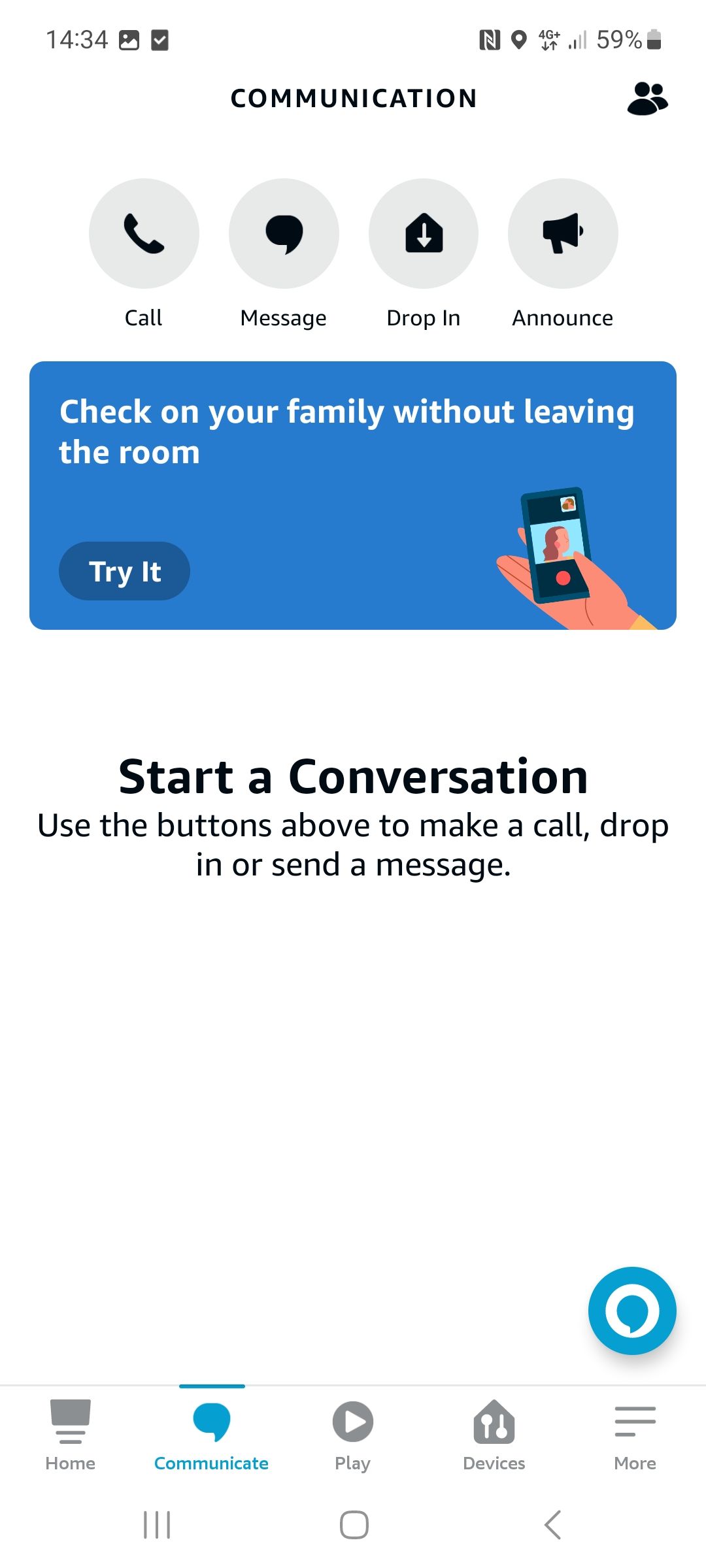Viewport: 706px width, 1568px height.
Task: Tap the Message button
Action: point(284,234)
